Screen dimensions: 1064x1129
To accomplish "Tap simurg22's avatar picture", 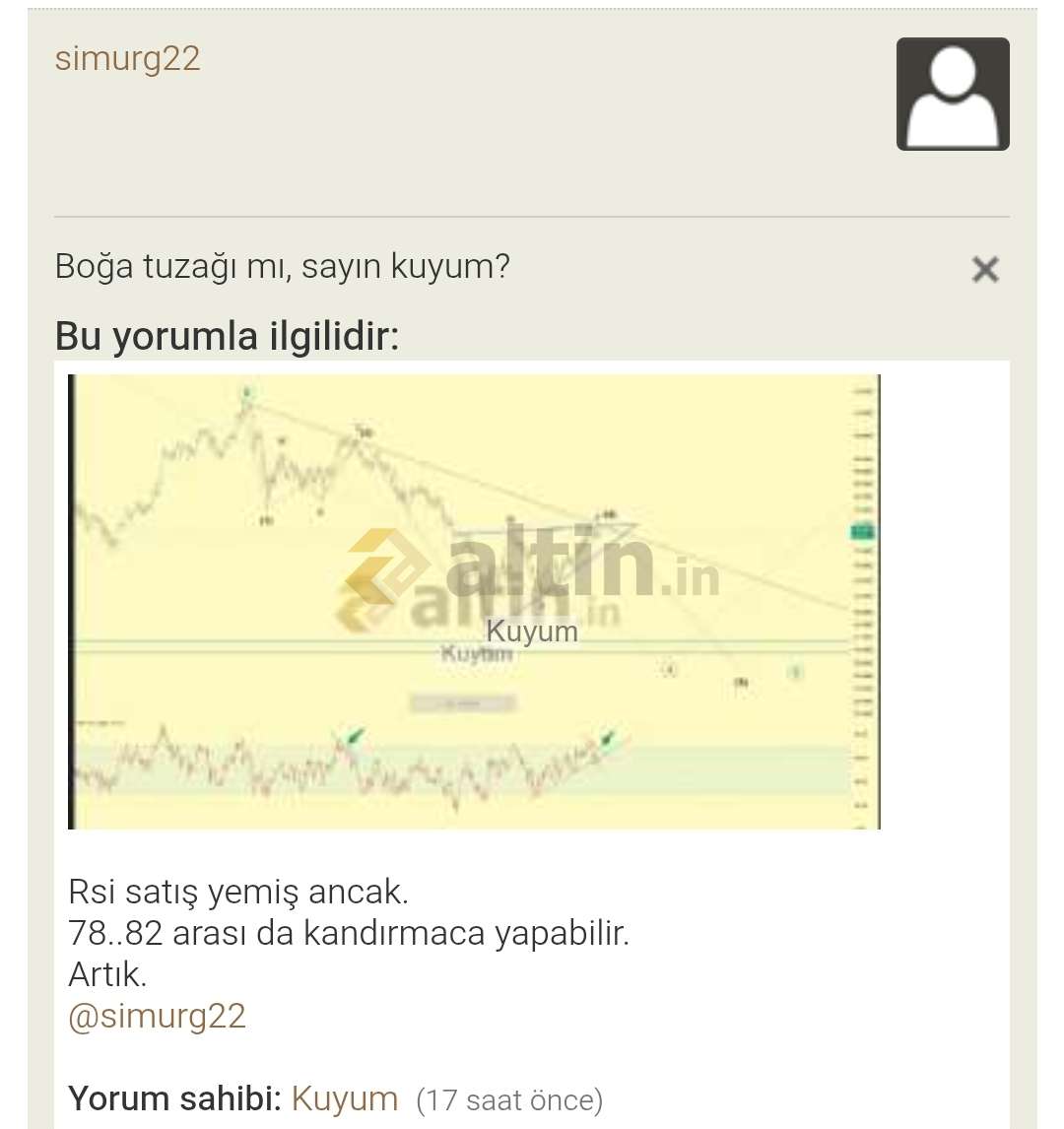I will pyautogui.click(x=952, y=95).
